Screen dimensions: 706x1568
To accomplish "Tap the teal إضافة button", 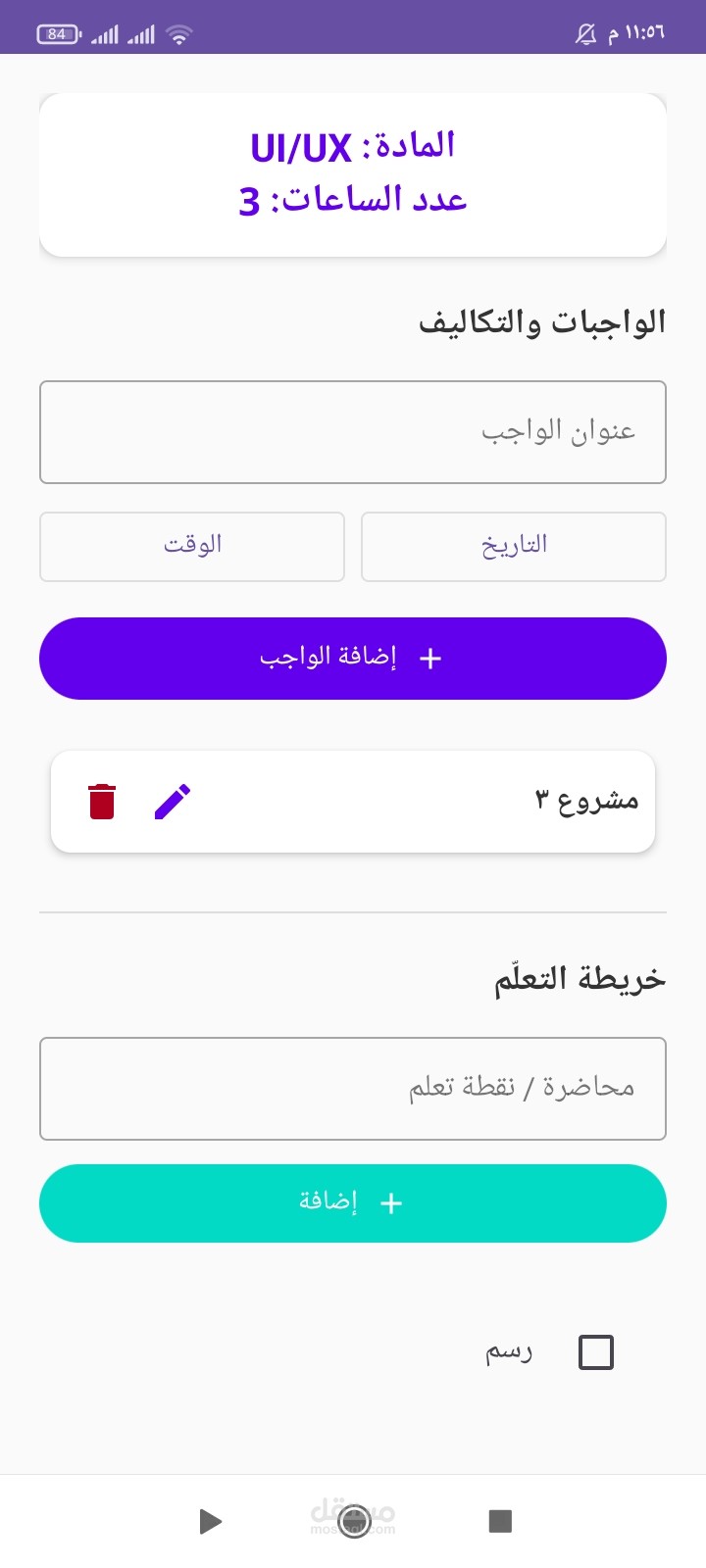I will click(x=353, y=1203).
